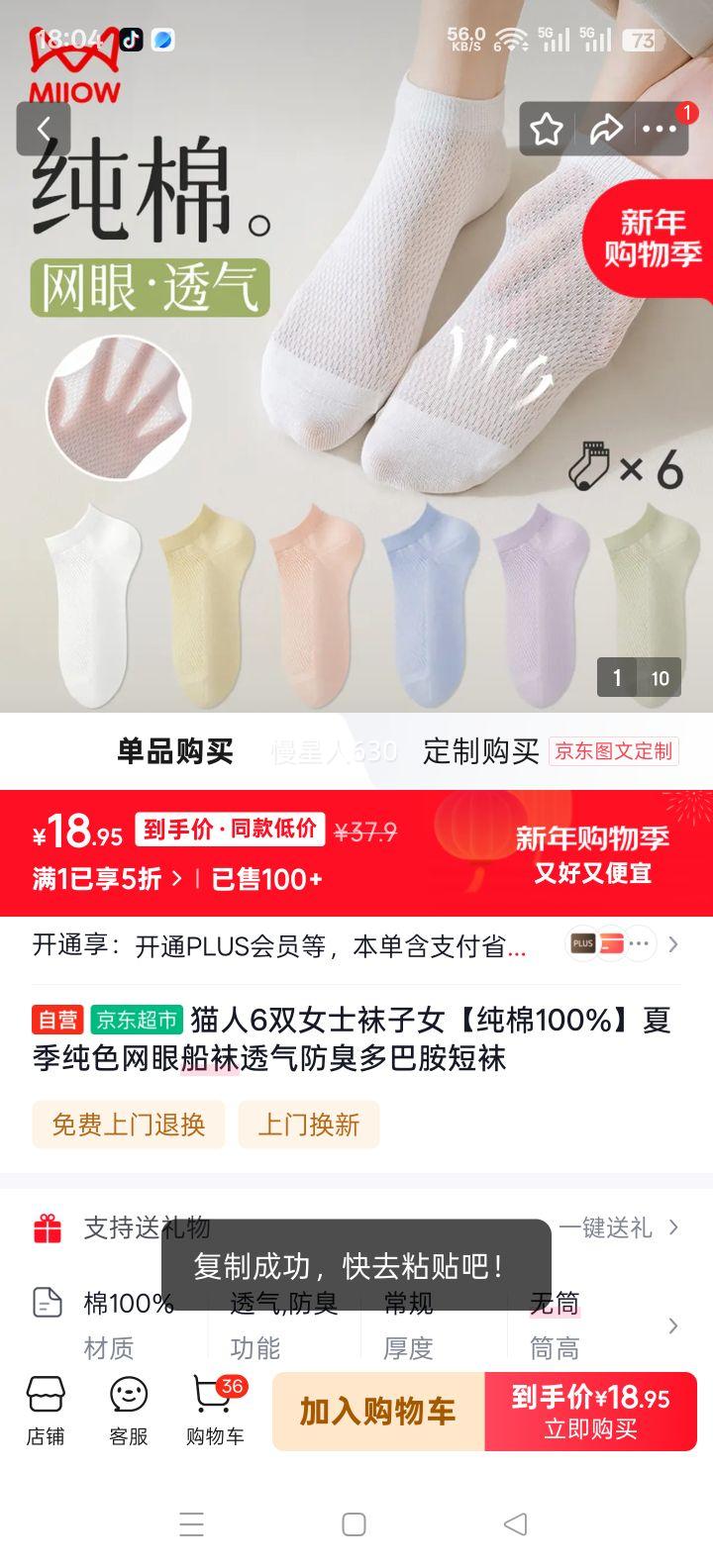This screenshot has width=713, height=1568.
Task: Tap the back arrow on the product image
Action: (46, 129)
